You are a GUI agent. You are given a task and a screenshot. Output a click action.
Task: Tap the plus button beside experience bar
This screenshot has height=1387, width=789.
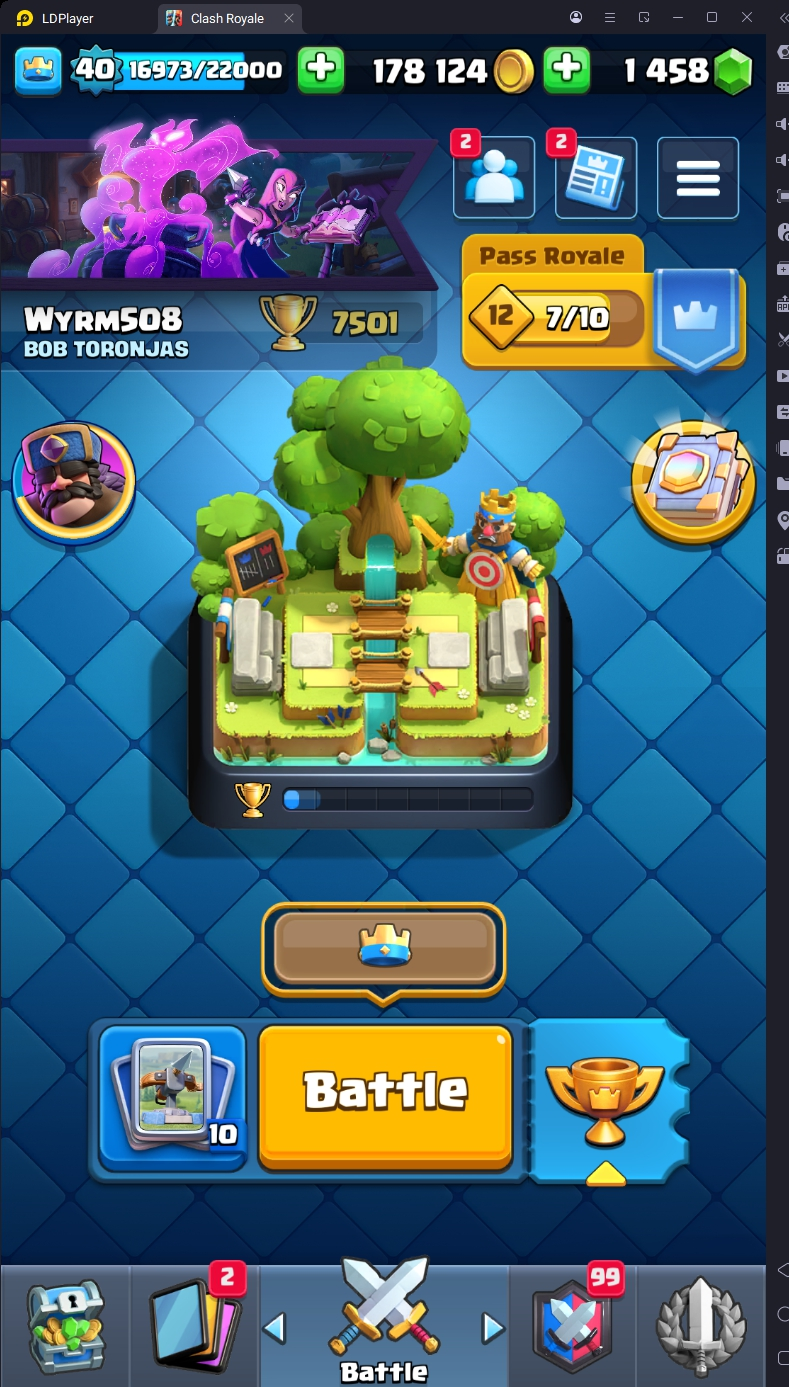click(321, 70)
